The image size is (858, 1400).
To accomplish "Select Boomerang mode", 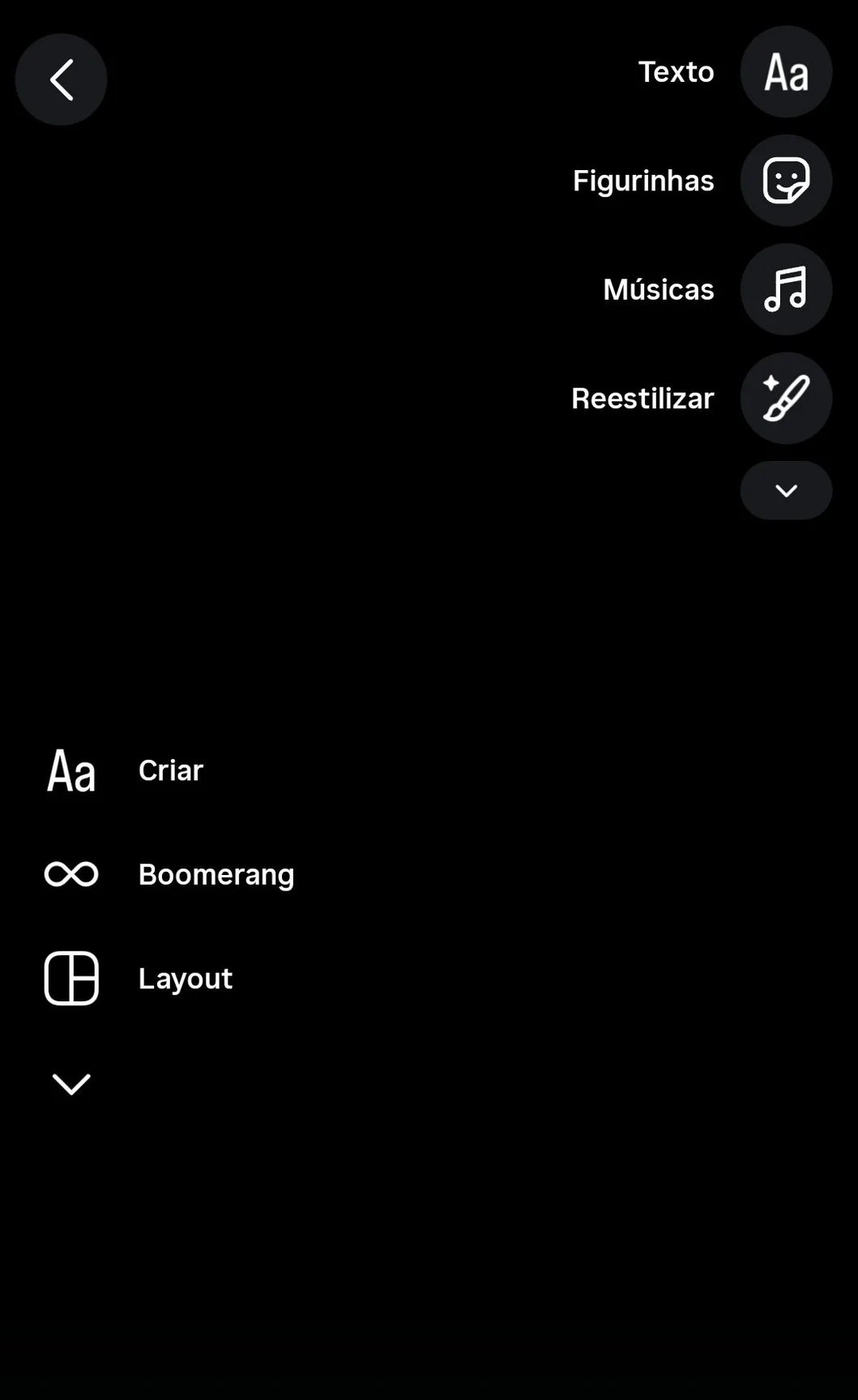I will tap(71, 874).
